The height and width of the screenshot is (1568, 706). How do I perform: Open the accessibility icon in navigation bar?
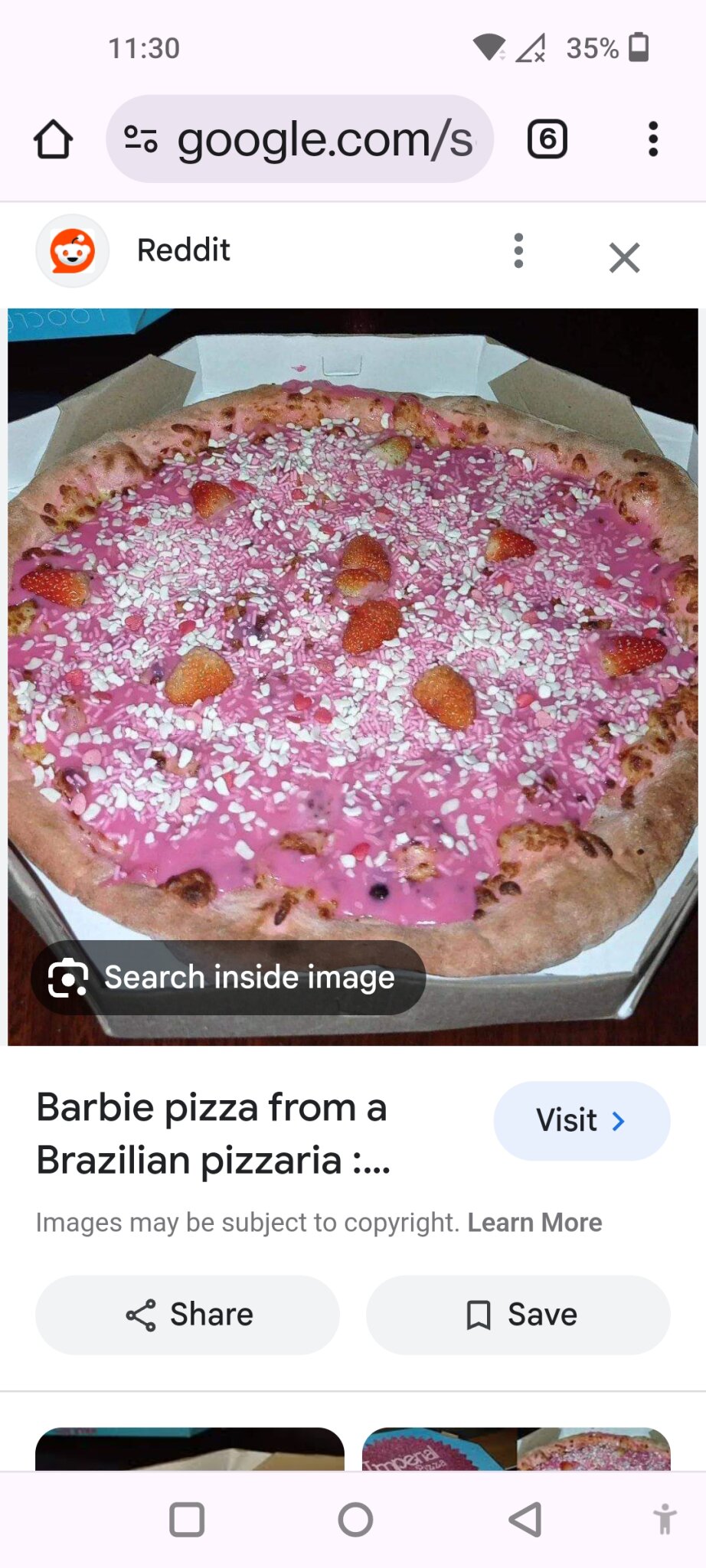click(663, 1521)
